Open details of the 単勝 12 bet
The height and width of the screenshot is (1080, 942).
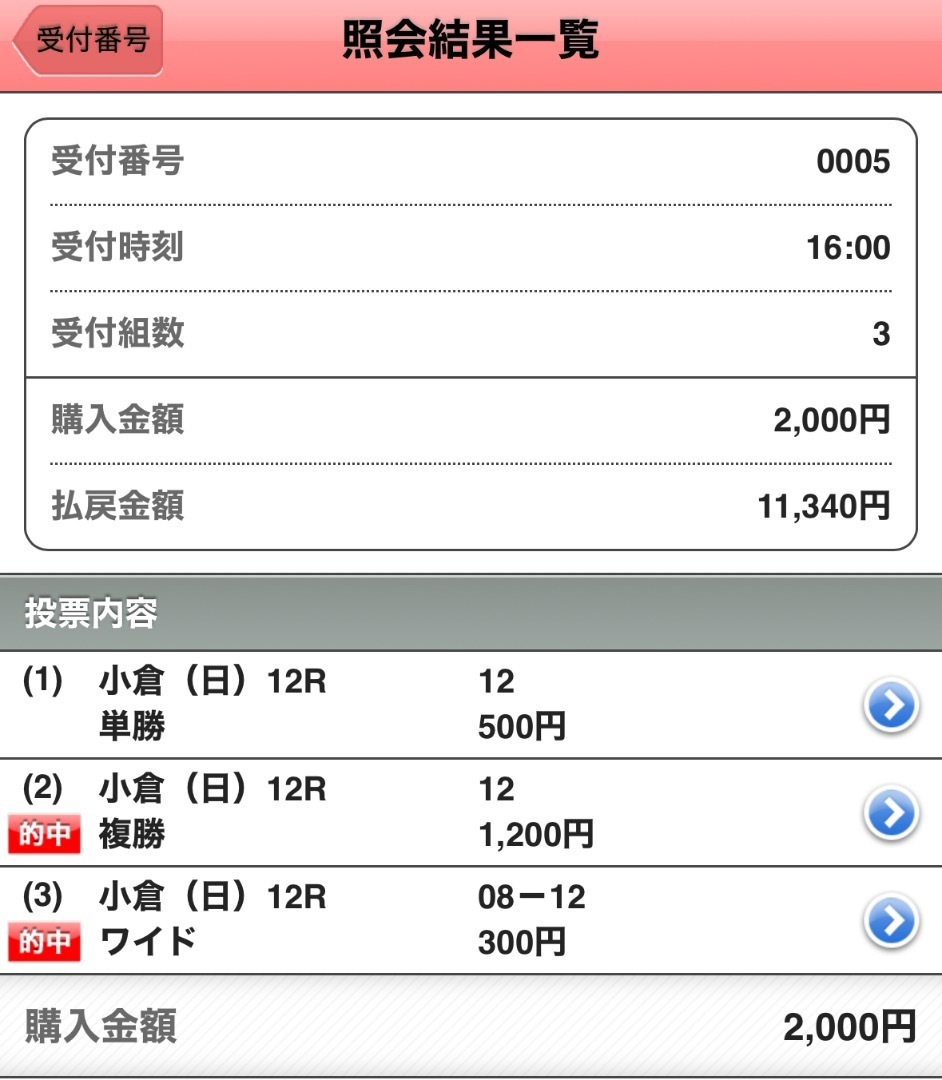889,706
